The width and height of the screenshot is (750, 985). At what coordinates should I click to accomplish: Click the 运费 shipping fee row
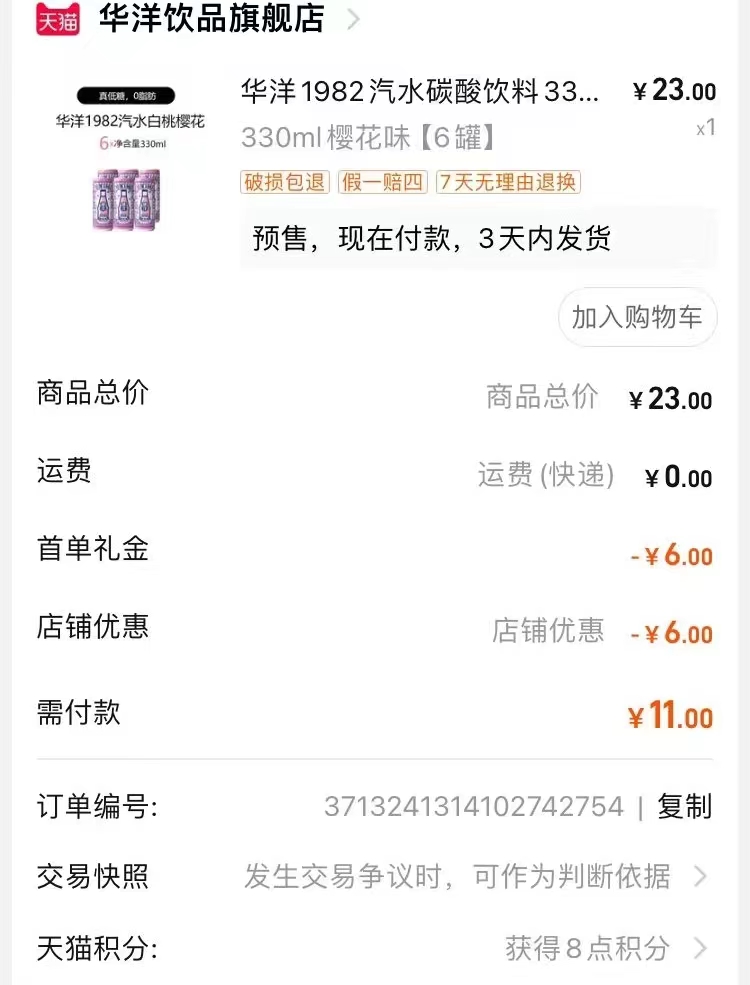pyautogui.click(x=375, y=471)
